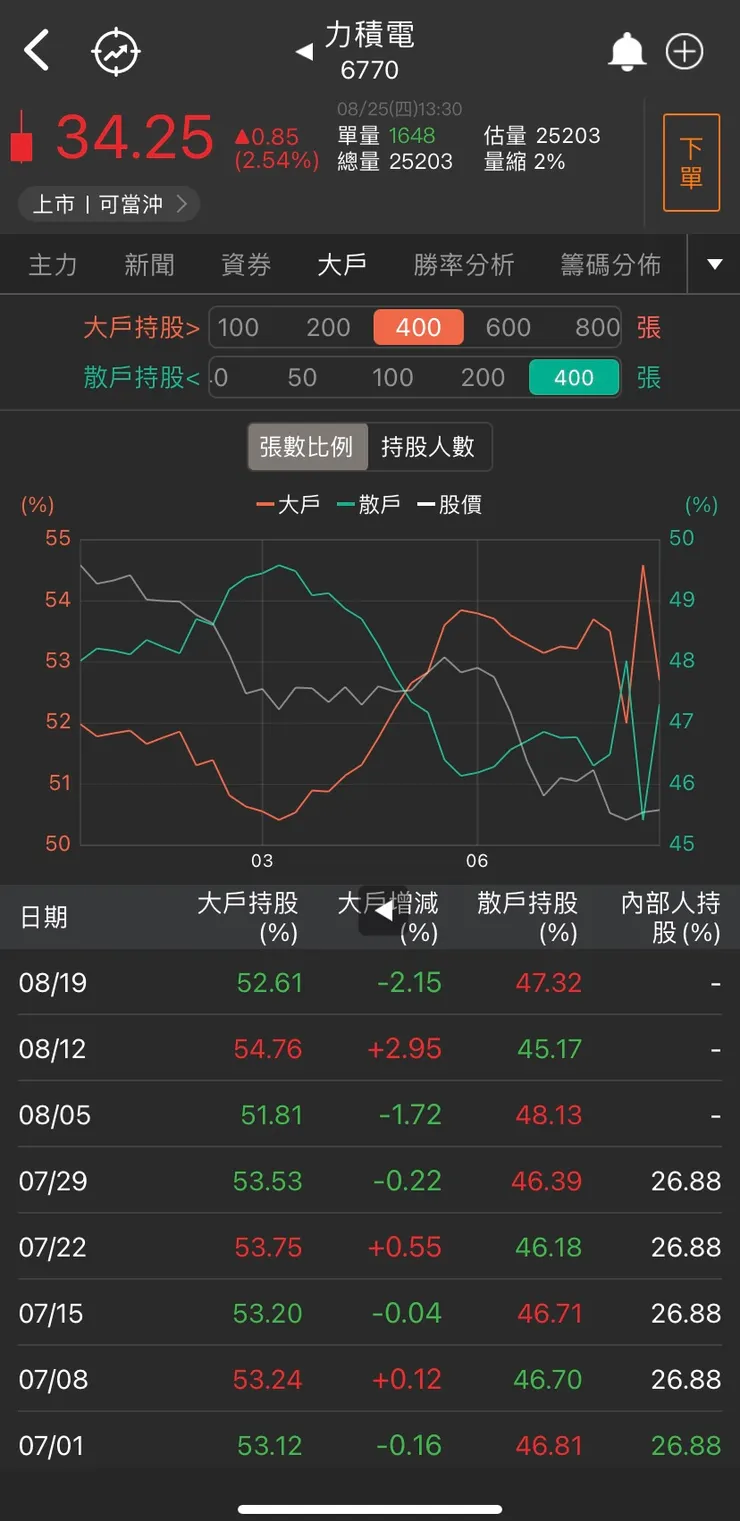Open the 籌碼分佈 tab
The width and height of the screenshot is (740, 1521).
click(611, 264)
